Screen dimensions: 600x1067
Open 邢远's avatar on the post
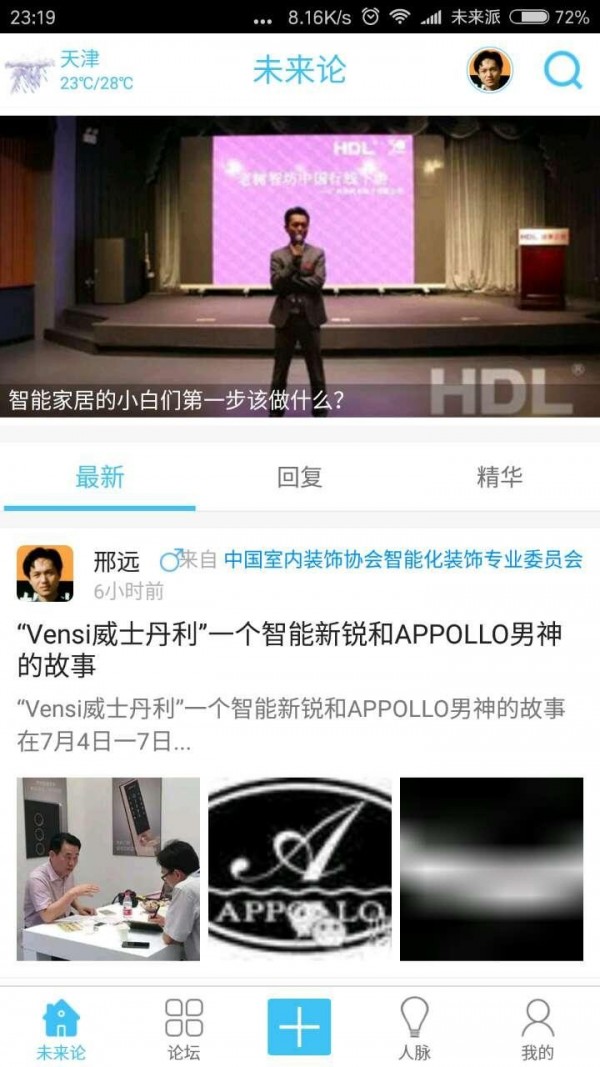point(45,573)
